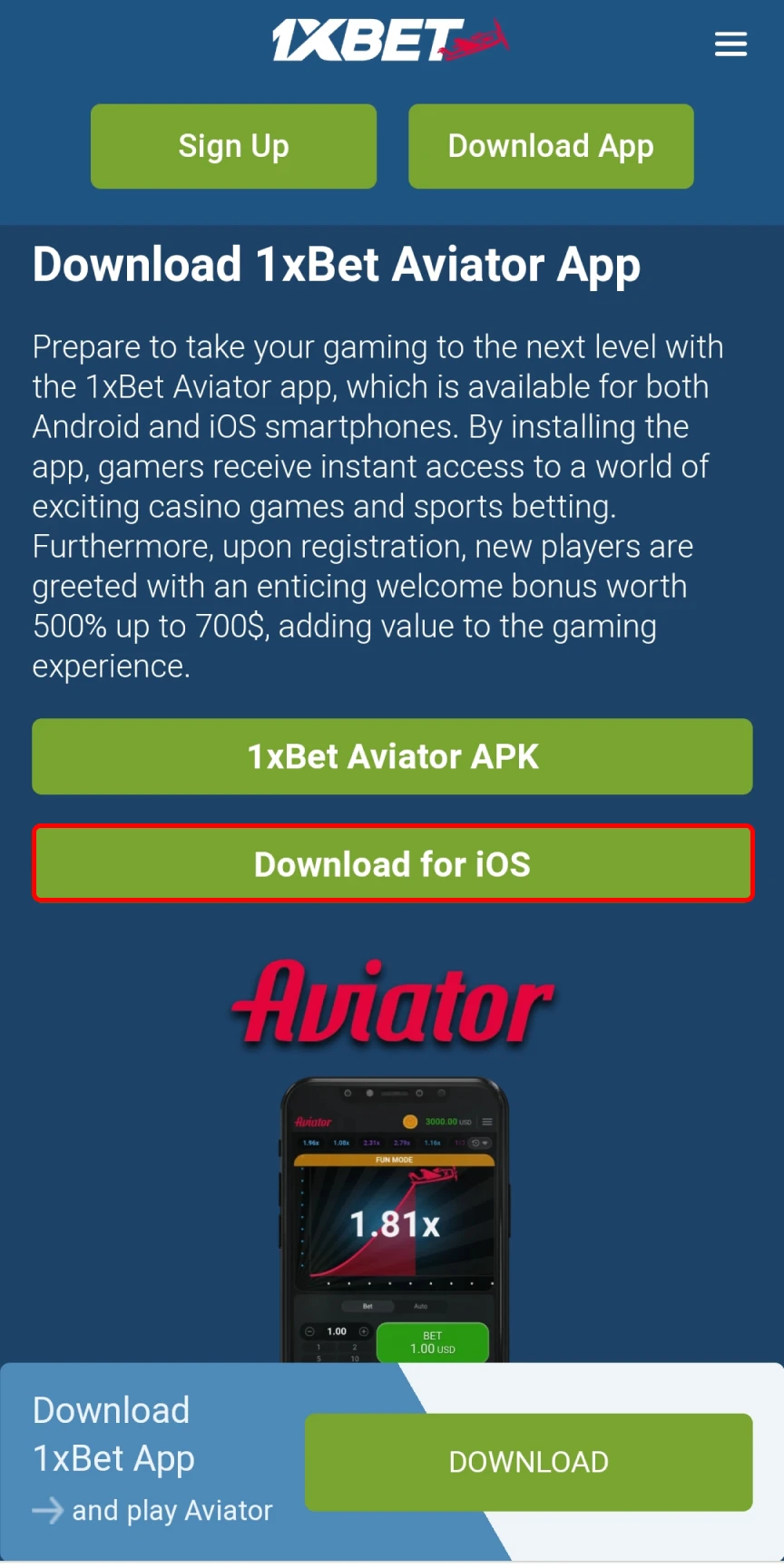Tap Download App in the header
The height and width of the screenshot is (1568, 784).
(551, 146)
